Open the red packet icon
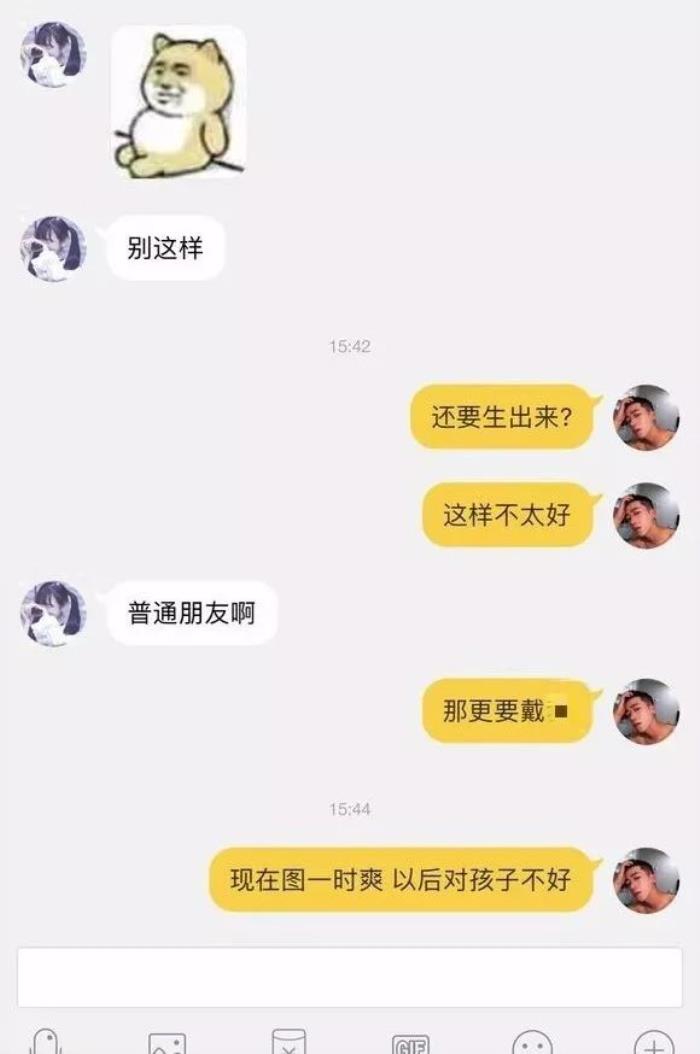Viewport: 700px width, 1054px height. (289, 1043)
